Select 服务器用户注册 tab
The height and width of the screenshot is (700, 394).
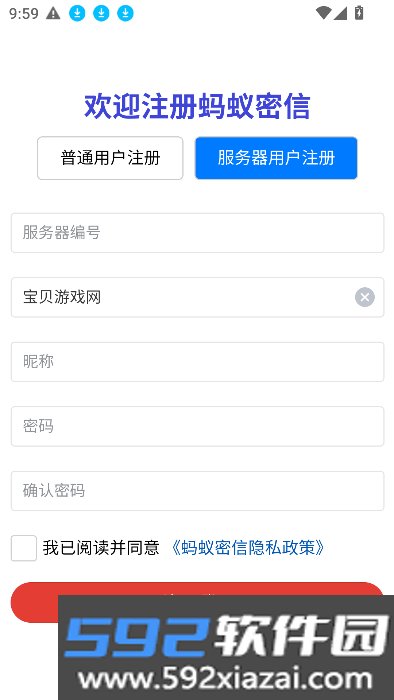276,158
